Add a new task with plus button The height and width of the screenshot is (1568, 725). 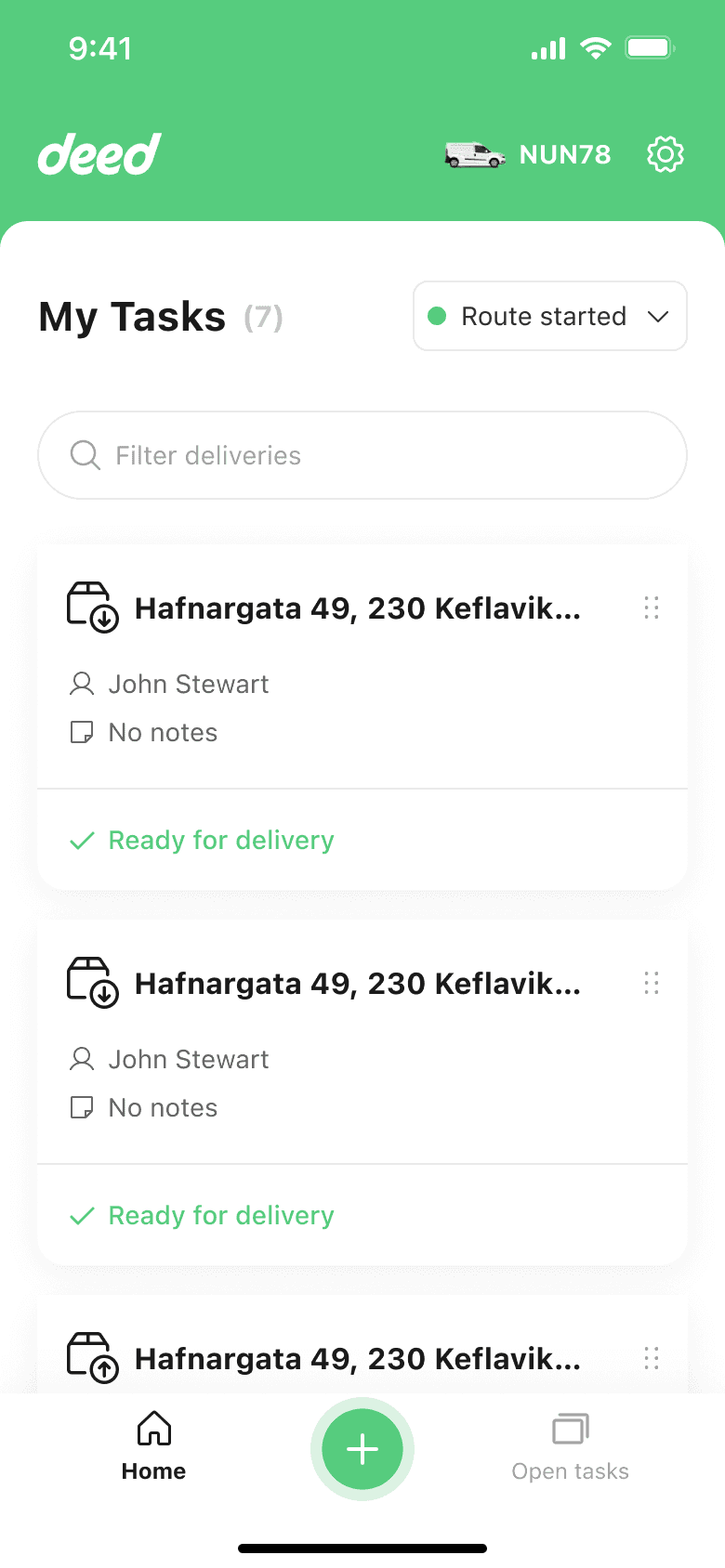tap(362, 1449)
